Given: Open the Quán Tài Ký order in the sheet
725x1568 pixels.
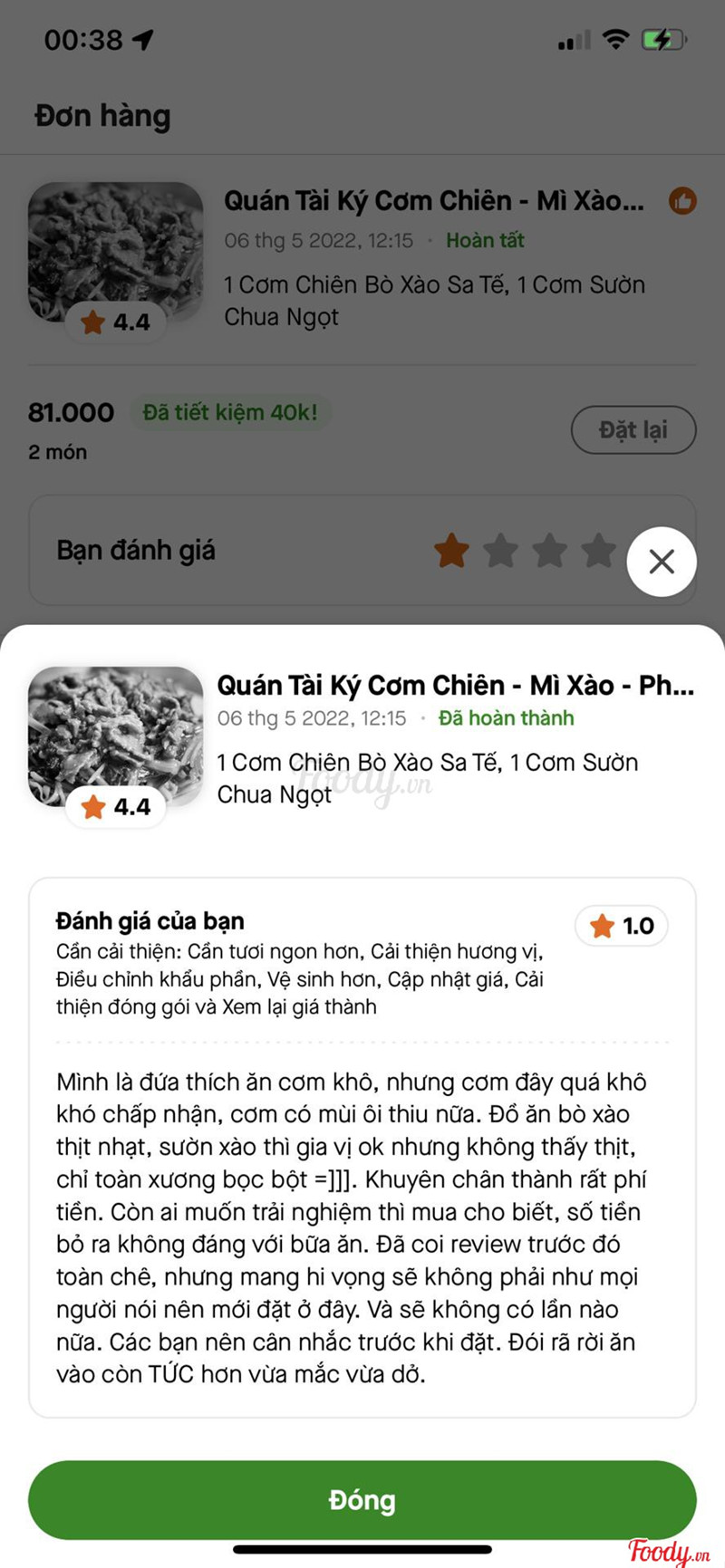Looking at the screenshot, I should coord(455,686).
